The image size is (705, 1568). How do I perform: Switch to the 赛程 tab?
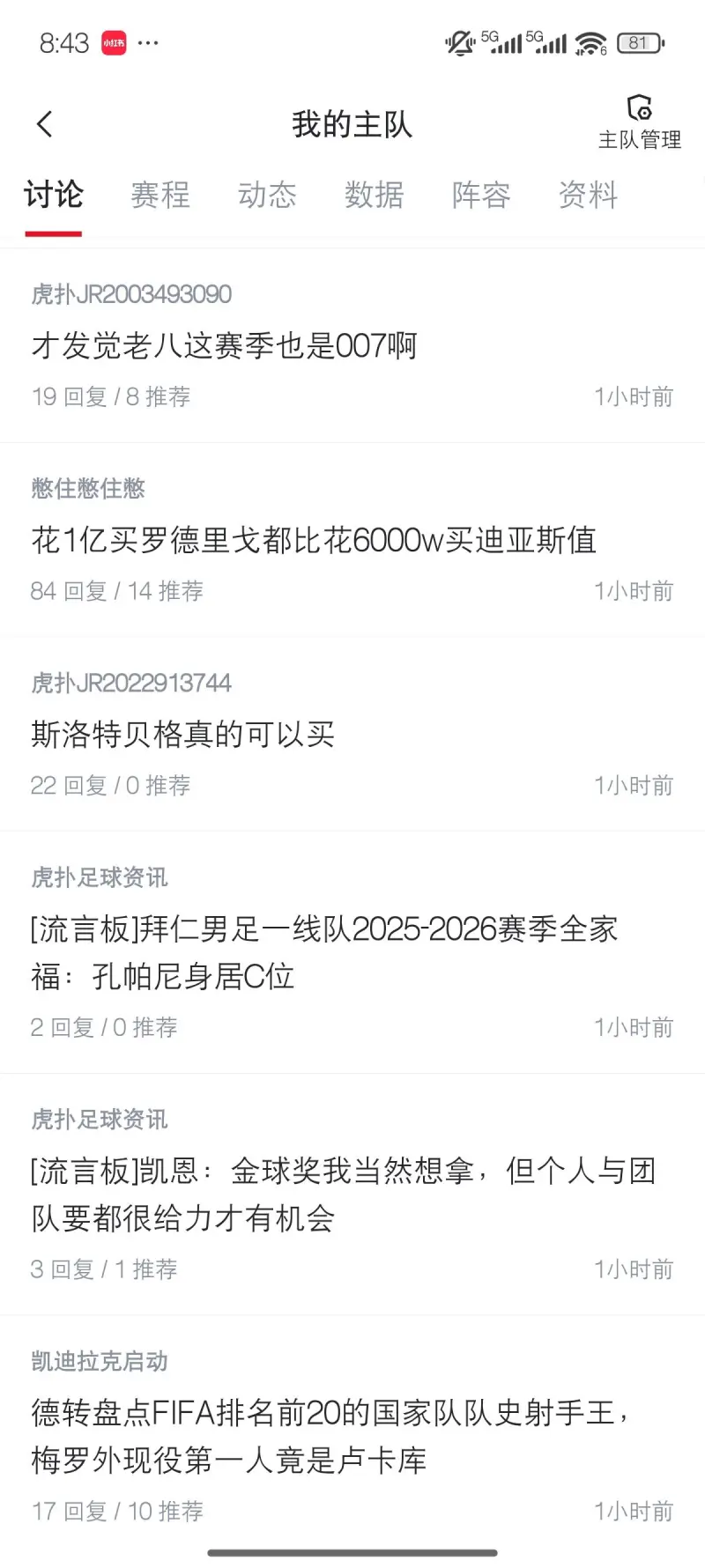click(x=160, y=195)
